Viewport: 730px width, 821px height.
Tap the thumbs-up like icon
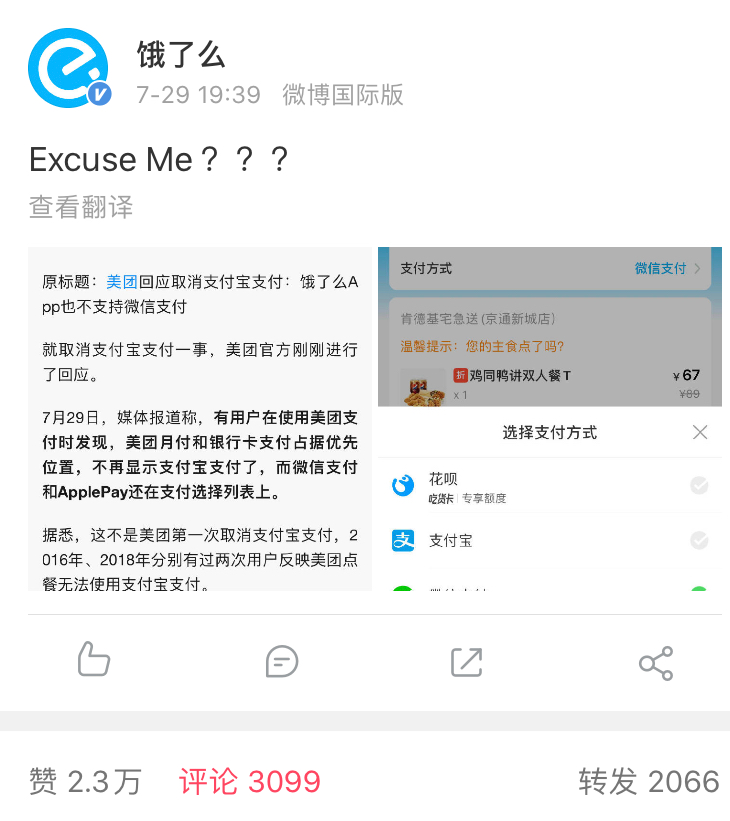(x=92, y=660)
